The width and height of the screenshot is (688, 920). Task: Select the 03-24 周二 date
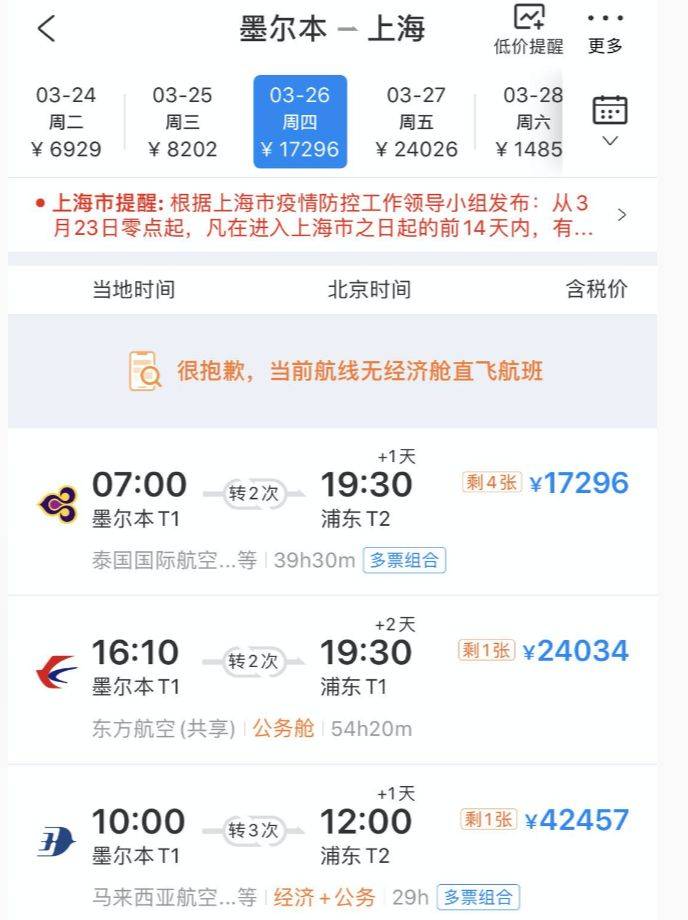(66, 122)
